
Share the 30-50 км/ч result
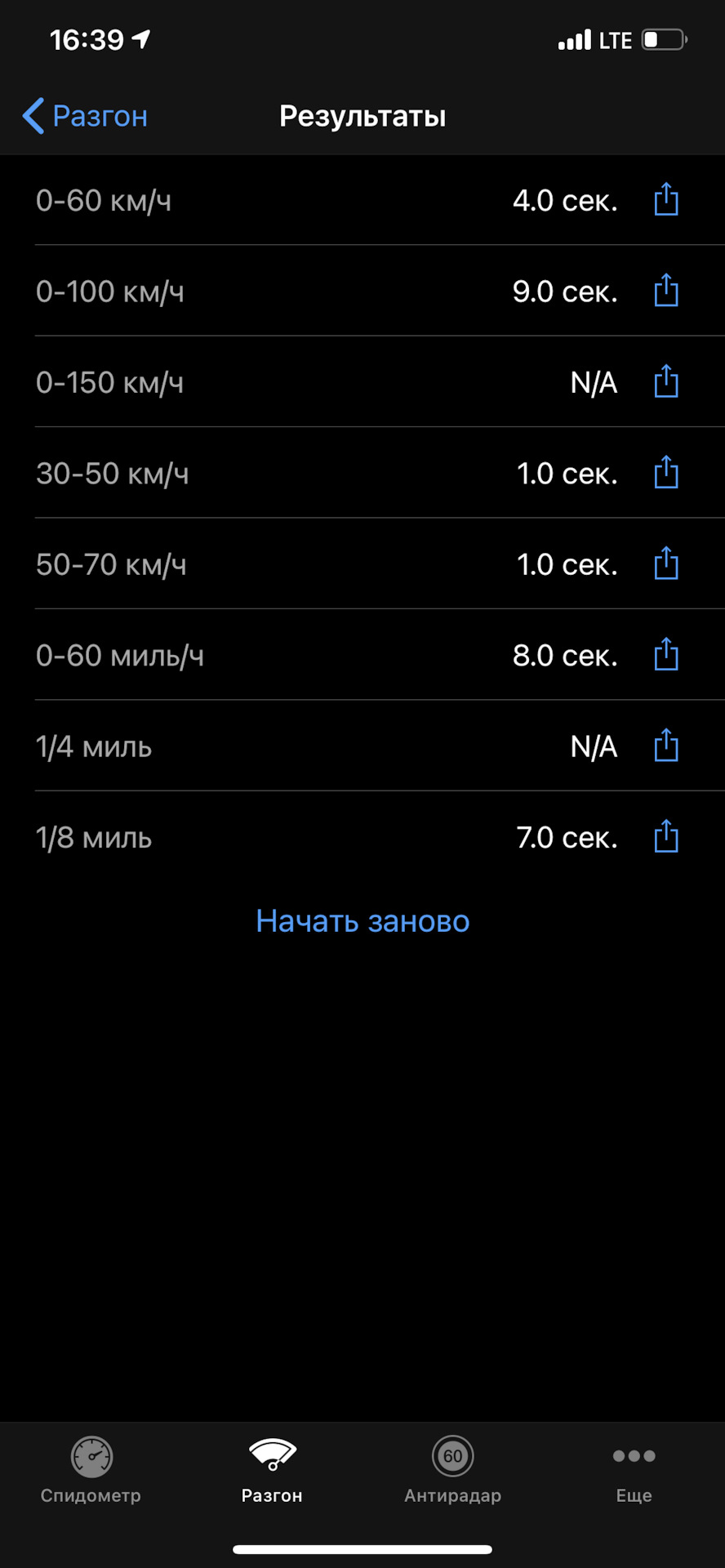click(666, 473)
